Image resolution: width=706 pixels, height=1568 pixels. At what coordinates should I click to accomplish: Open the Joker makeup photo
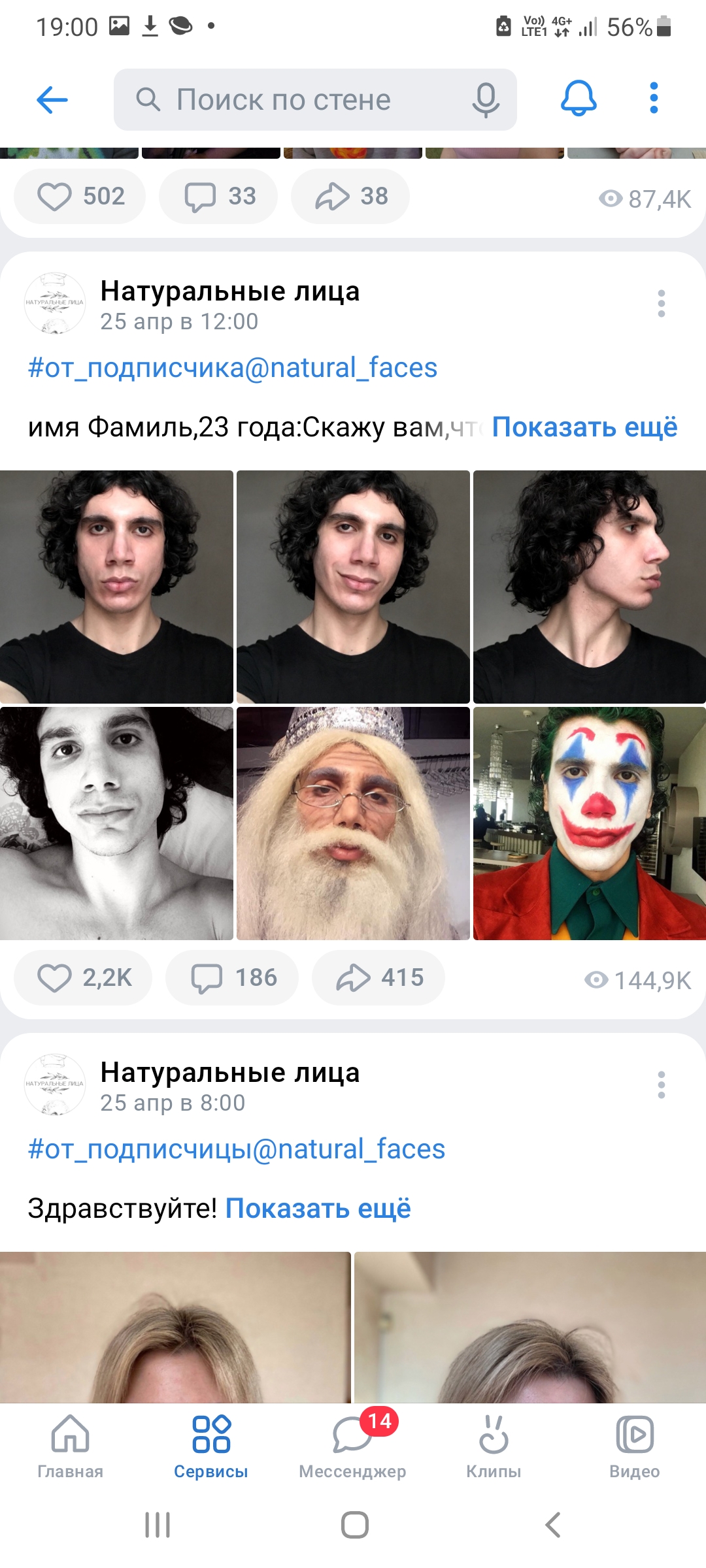coord(590,823)
